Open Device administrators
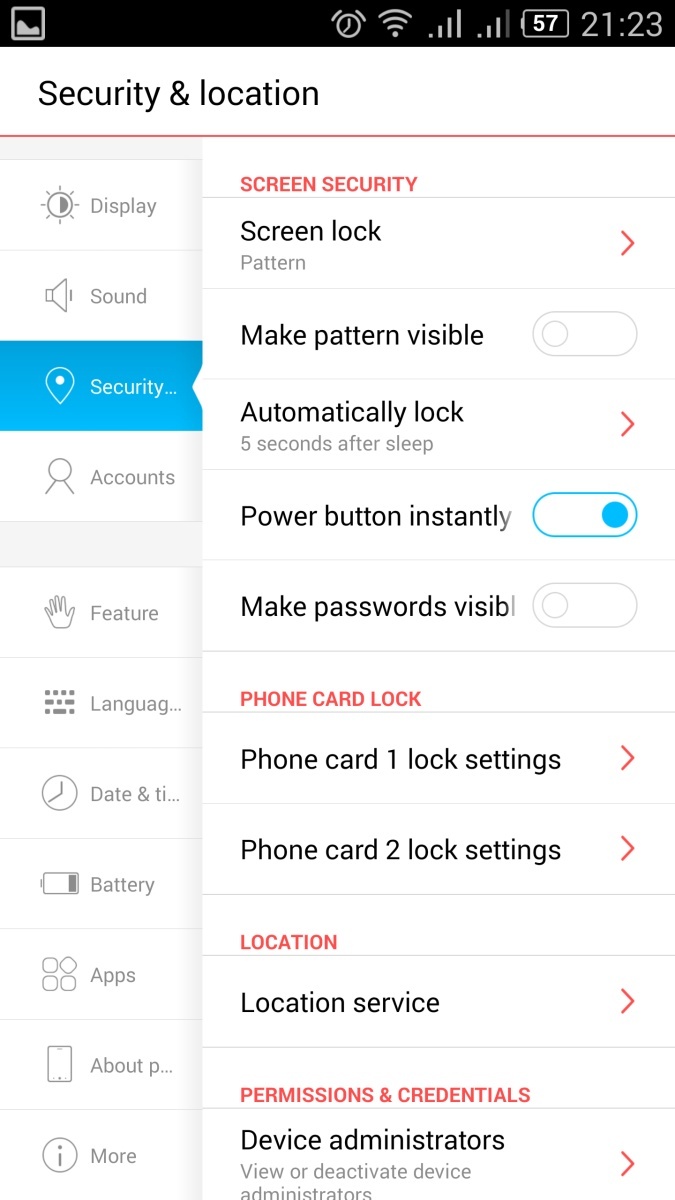 coord(438,1155)
